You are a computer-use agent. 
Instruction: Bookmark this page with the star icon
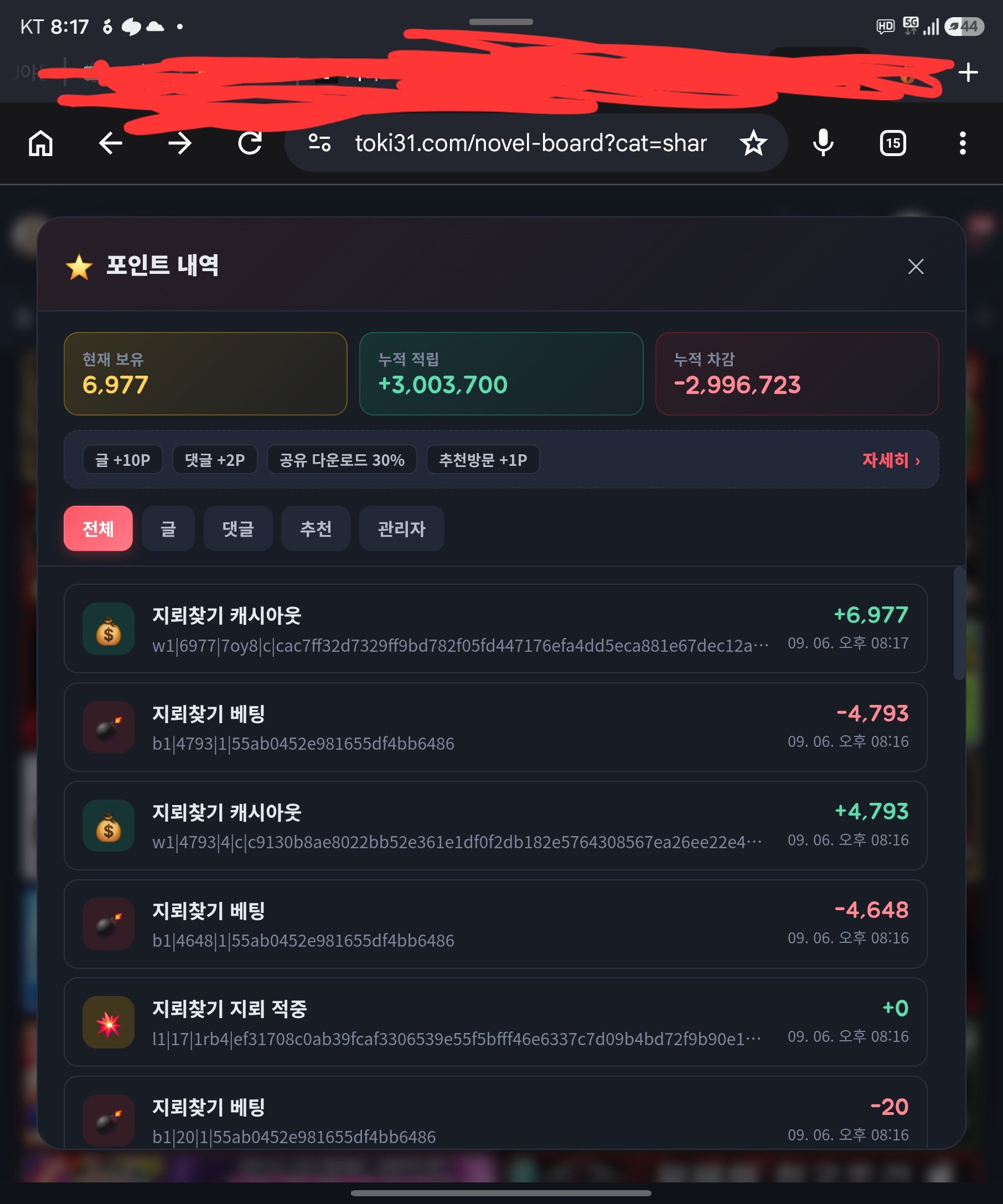tap(753, 143)
